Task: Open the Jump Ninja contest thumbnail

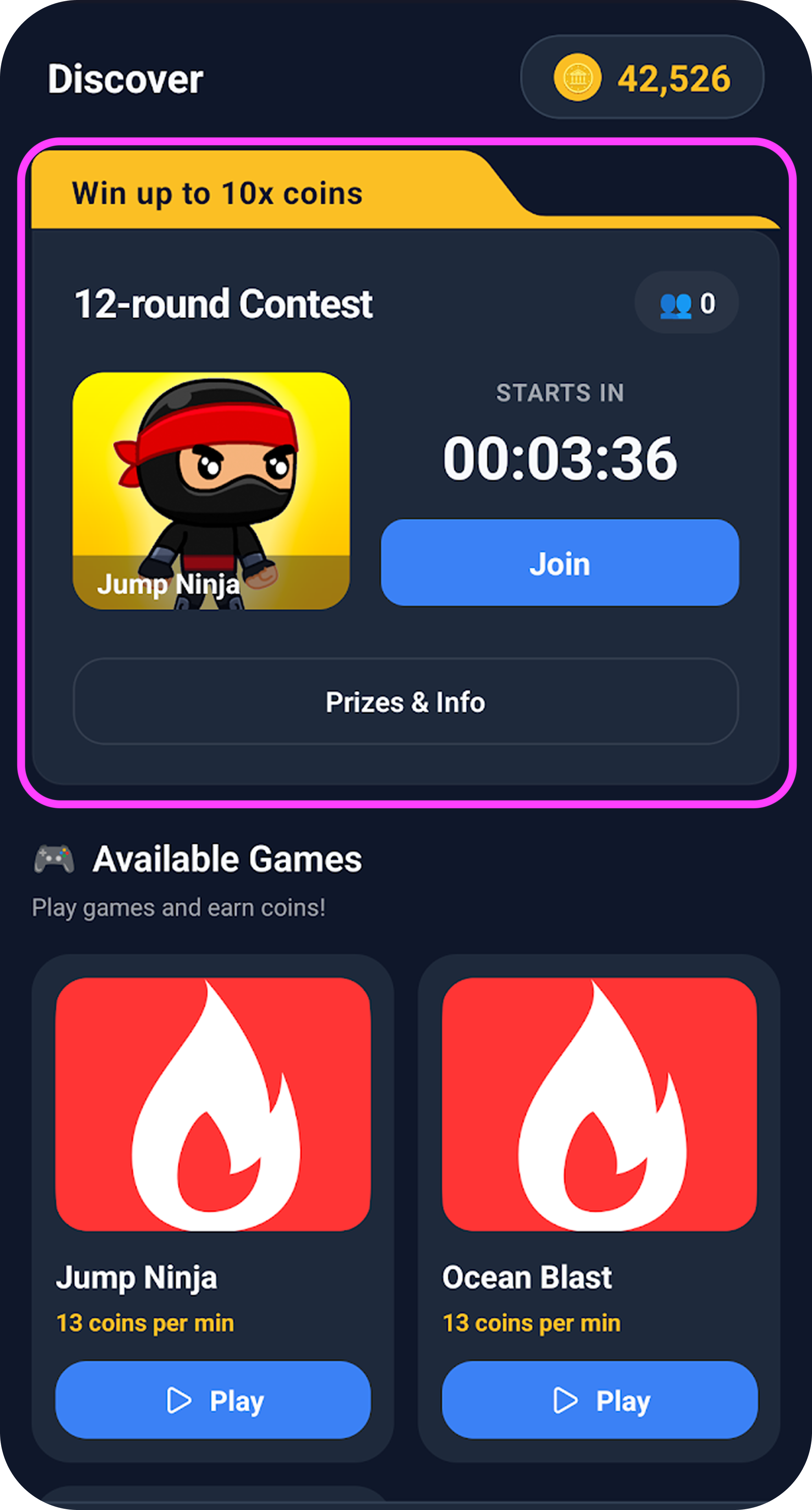Action: tap(211, 491)
